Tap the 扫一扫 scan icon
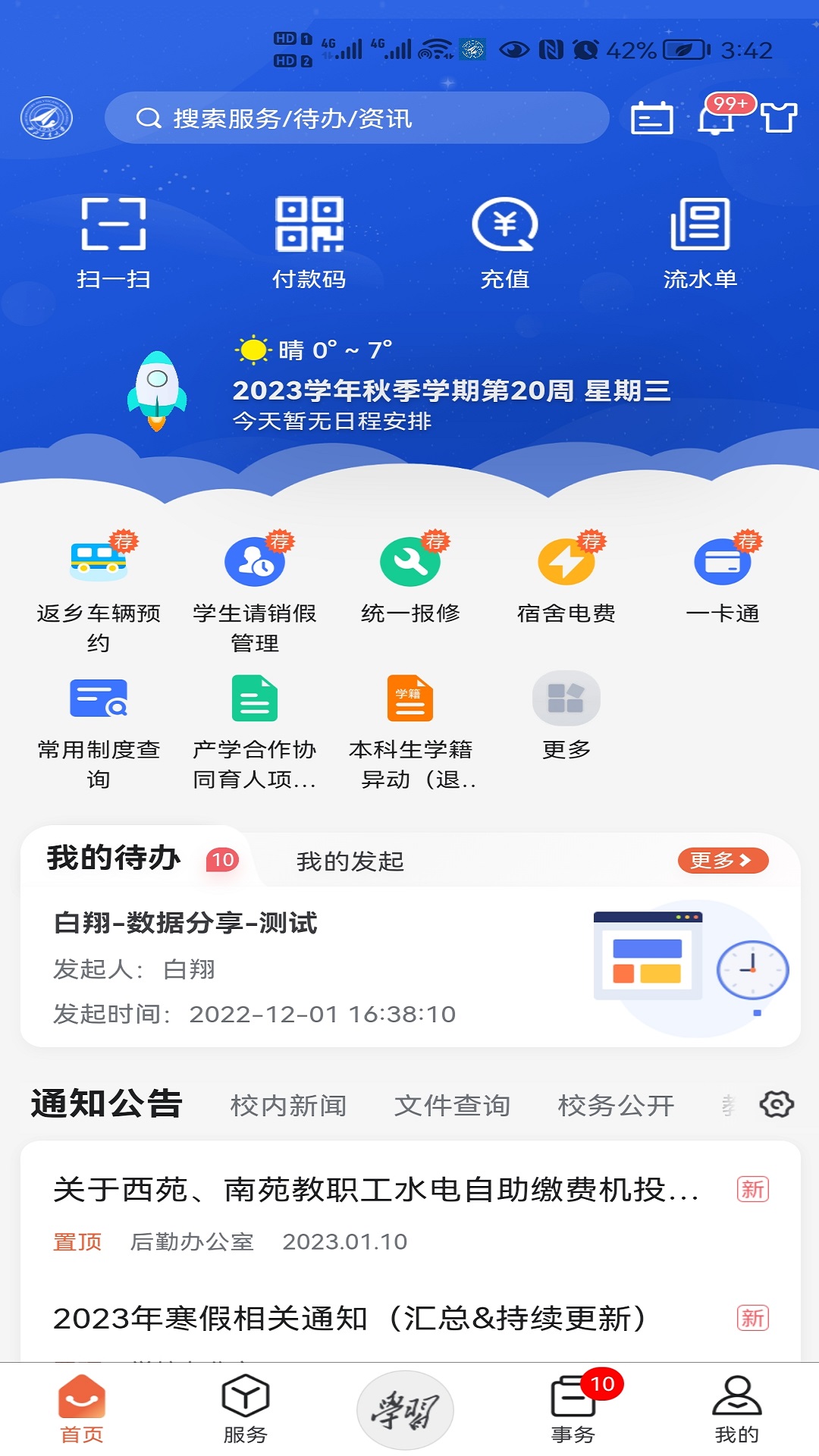Image resolution: width=819 pixels, height=1456 pixels. (112, 235)
